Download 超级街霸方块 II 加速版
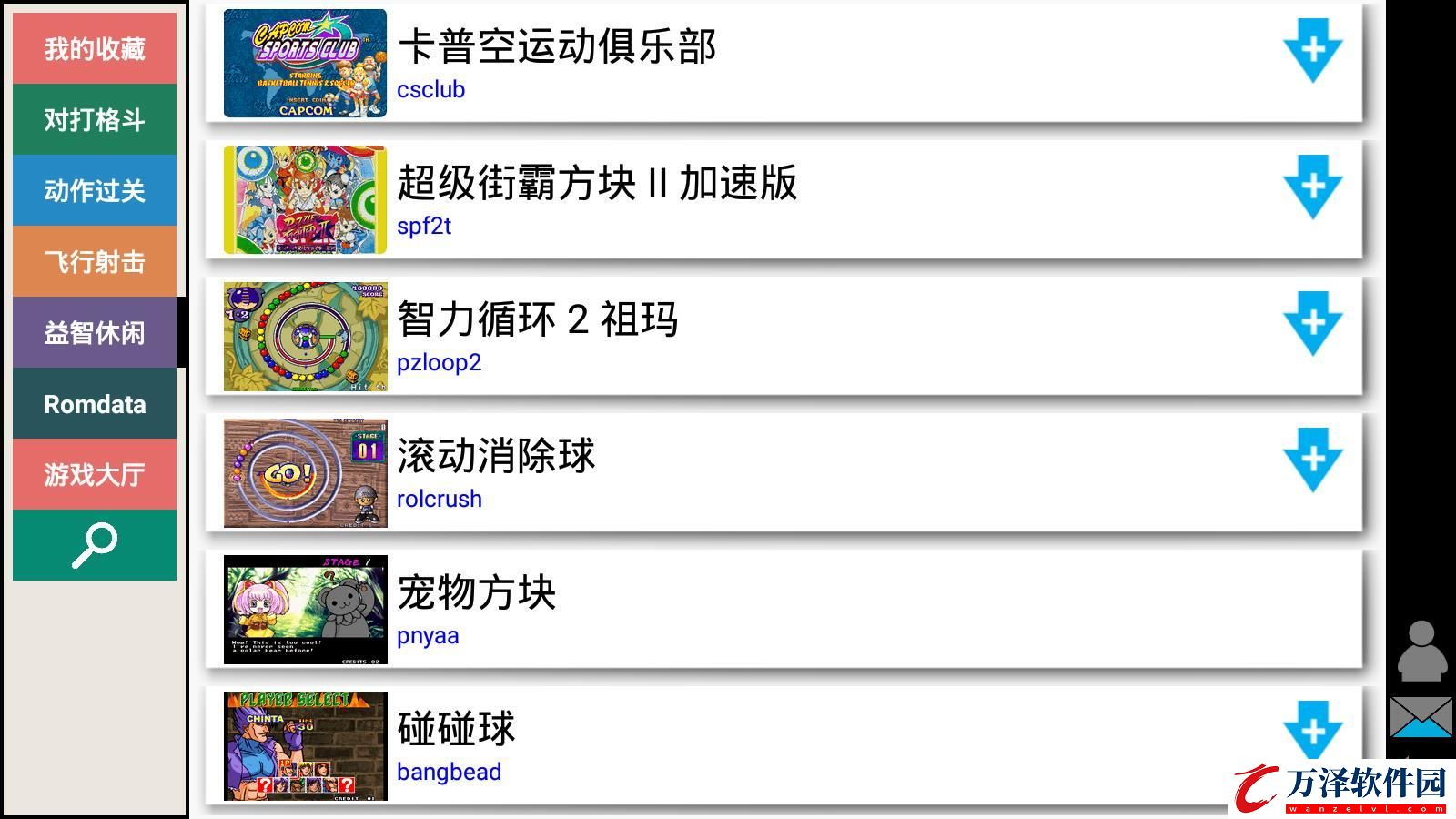 [1312, 187]
